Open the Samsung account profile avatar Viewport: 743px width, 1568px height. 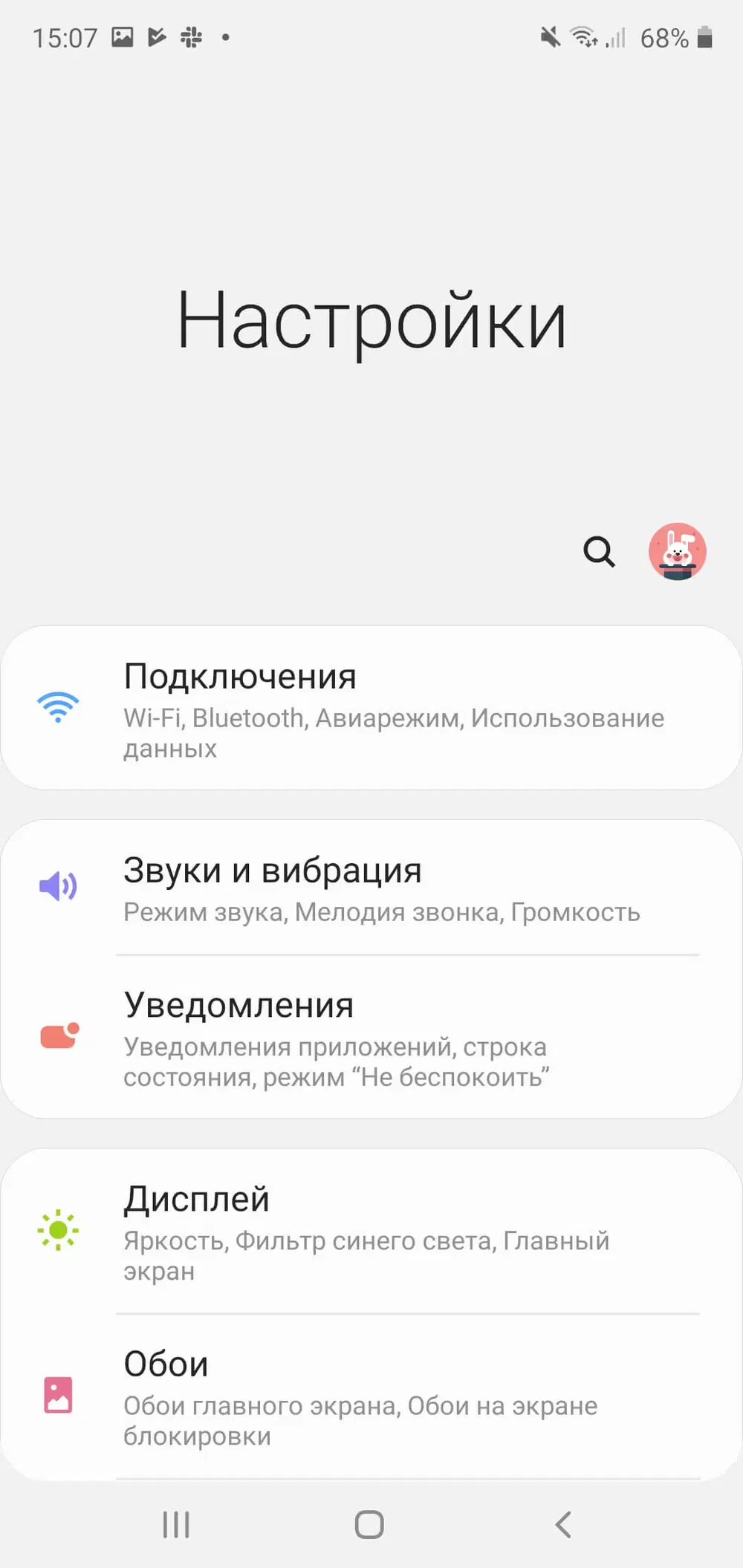677,552
